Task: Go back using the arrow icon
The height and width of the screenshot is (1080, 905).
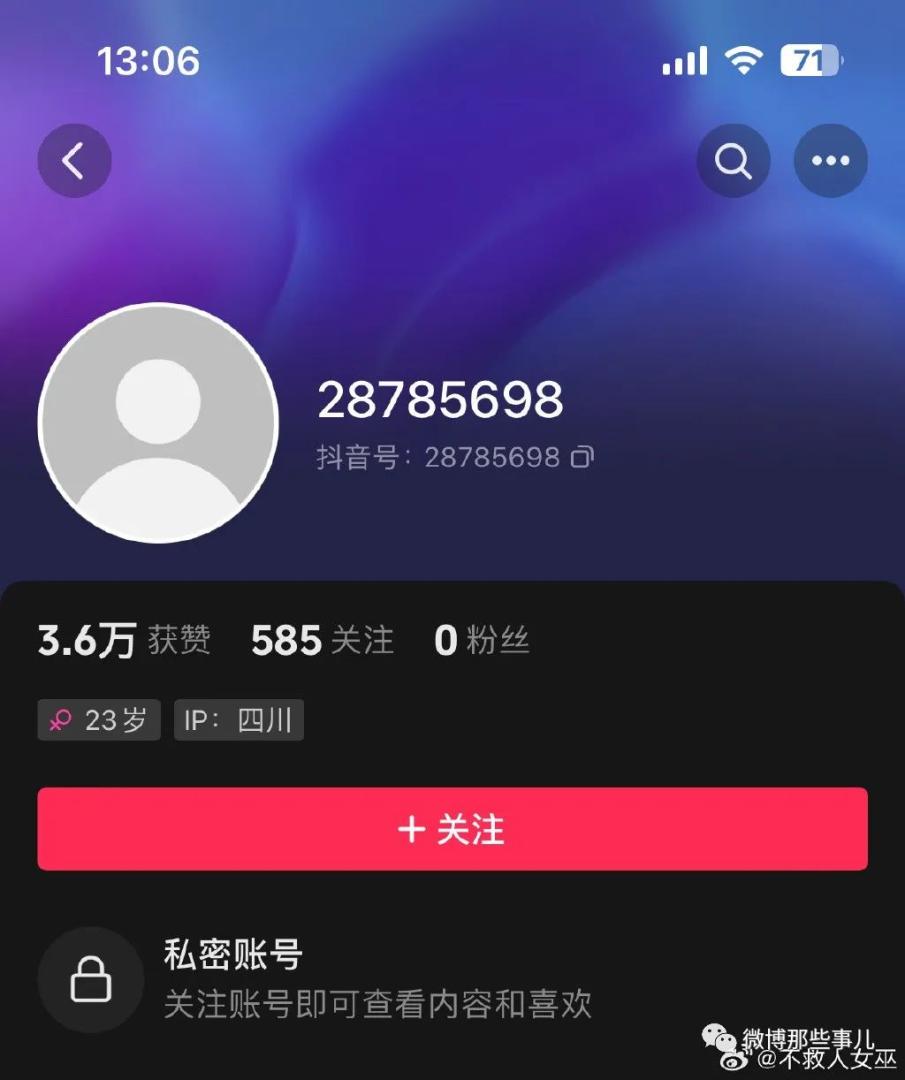Action: (x=74, y=160)
